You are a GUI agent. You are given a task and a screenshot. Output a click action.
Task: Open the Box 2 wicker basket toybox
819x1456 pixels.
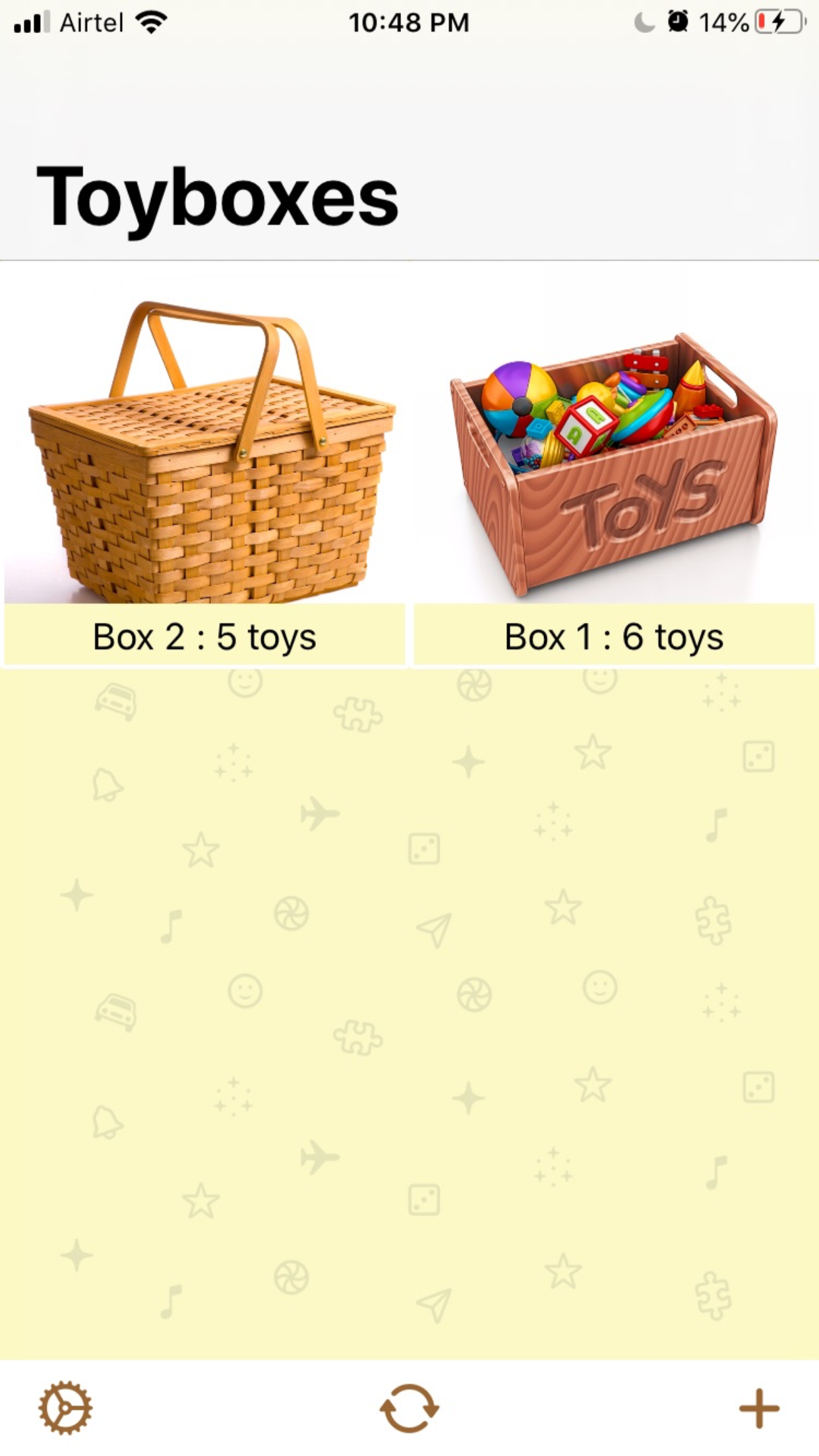click(x=204, y=462)
